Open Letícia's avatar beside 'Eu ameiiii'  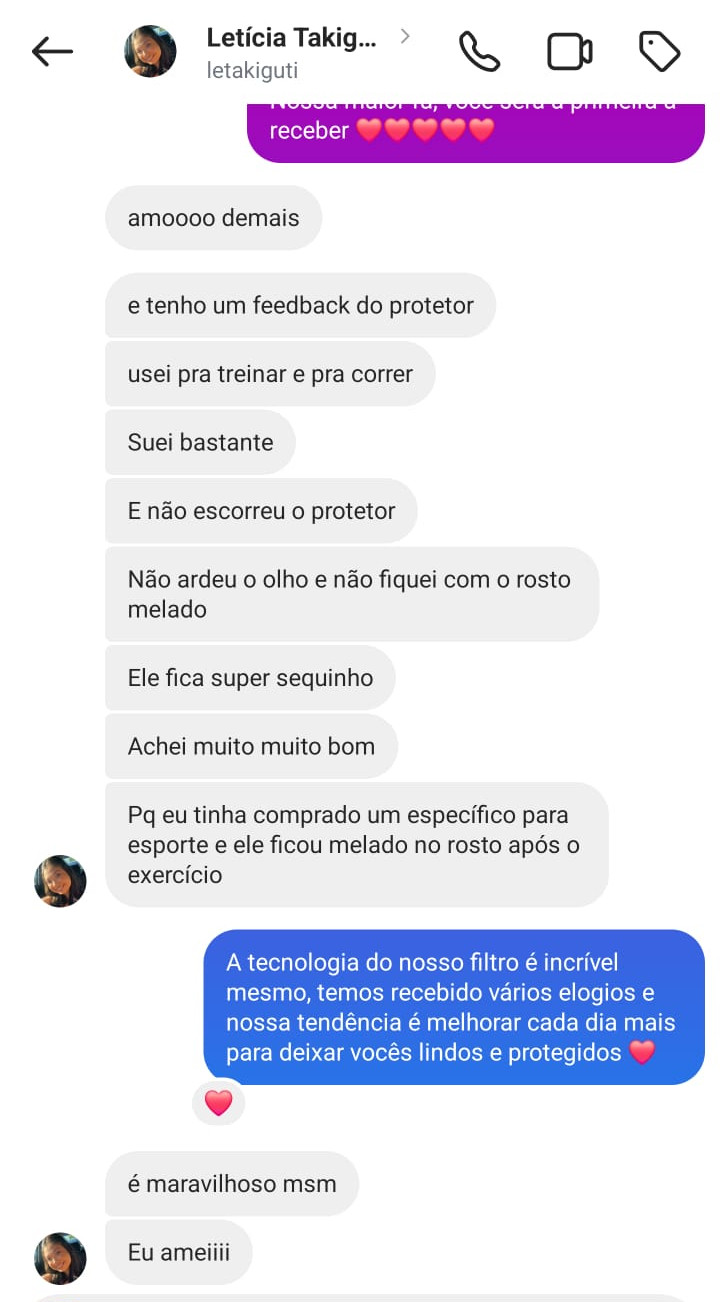(x=60, y=1258)
